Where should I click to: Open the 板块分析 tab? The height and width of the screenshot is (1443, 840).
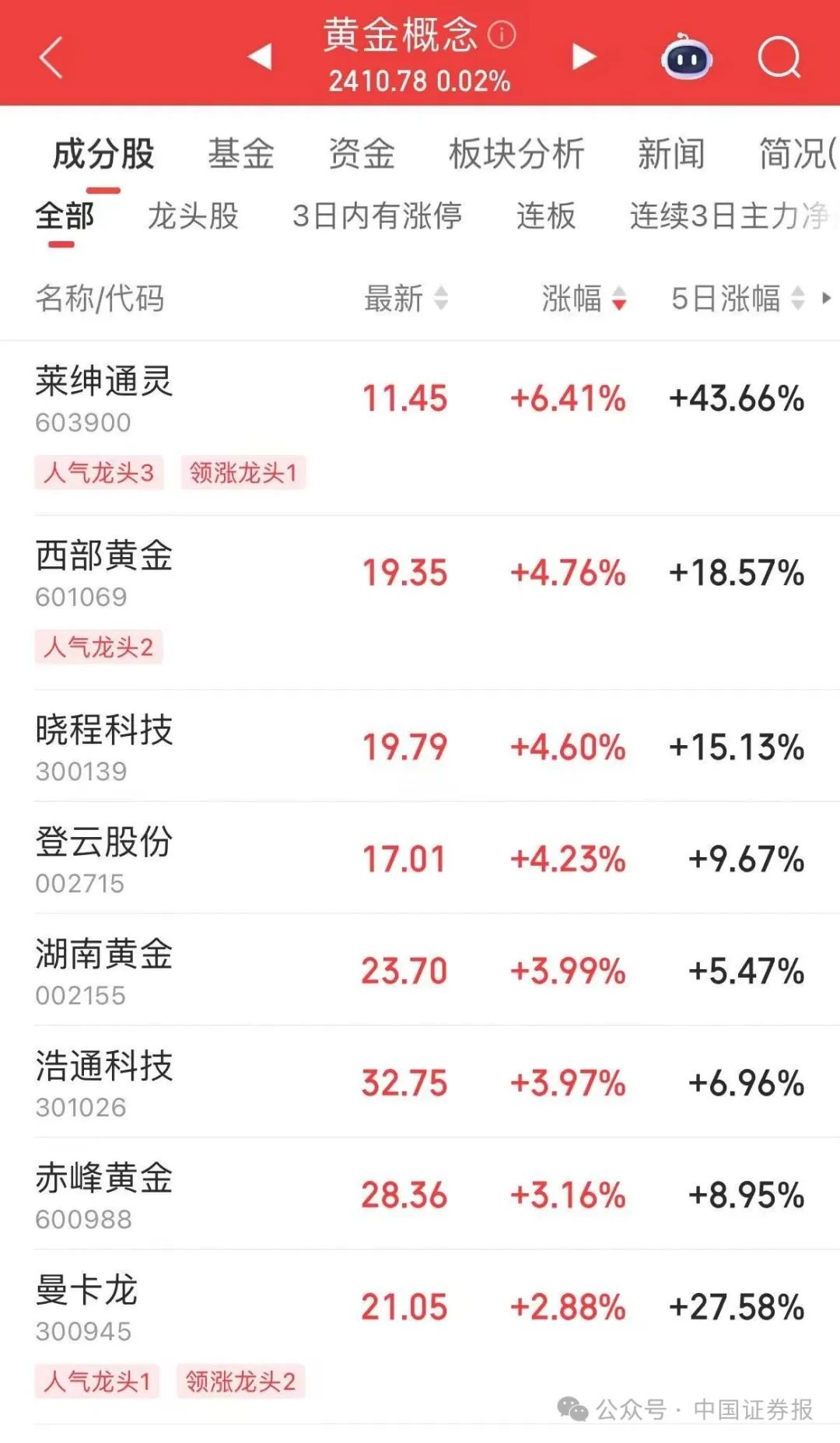click(516, 152)
